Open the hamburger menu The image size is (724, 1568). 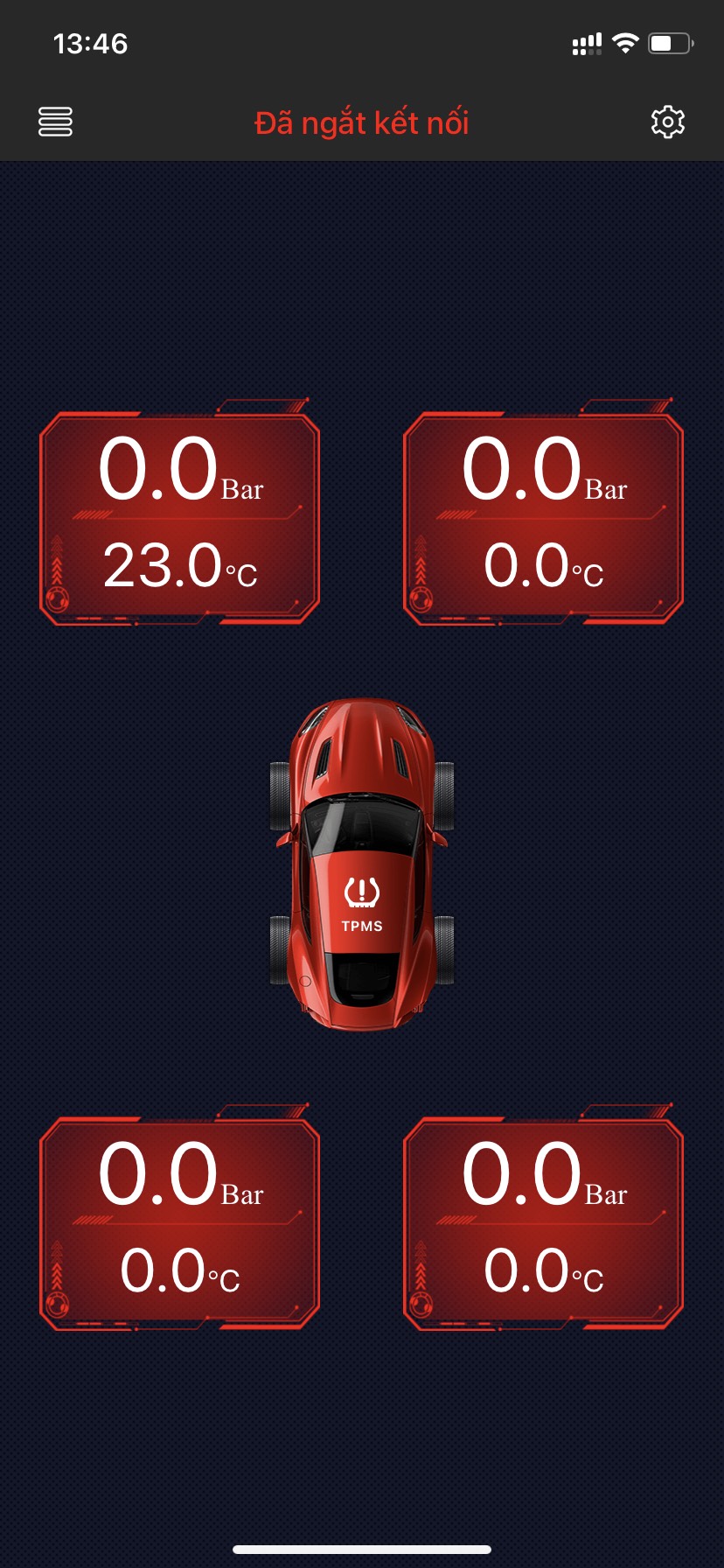pyautogui.click(x=55, y=122)
